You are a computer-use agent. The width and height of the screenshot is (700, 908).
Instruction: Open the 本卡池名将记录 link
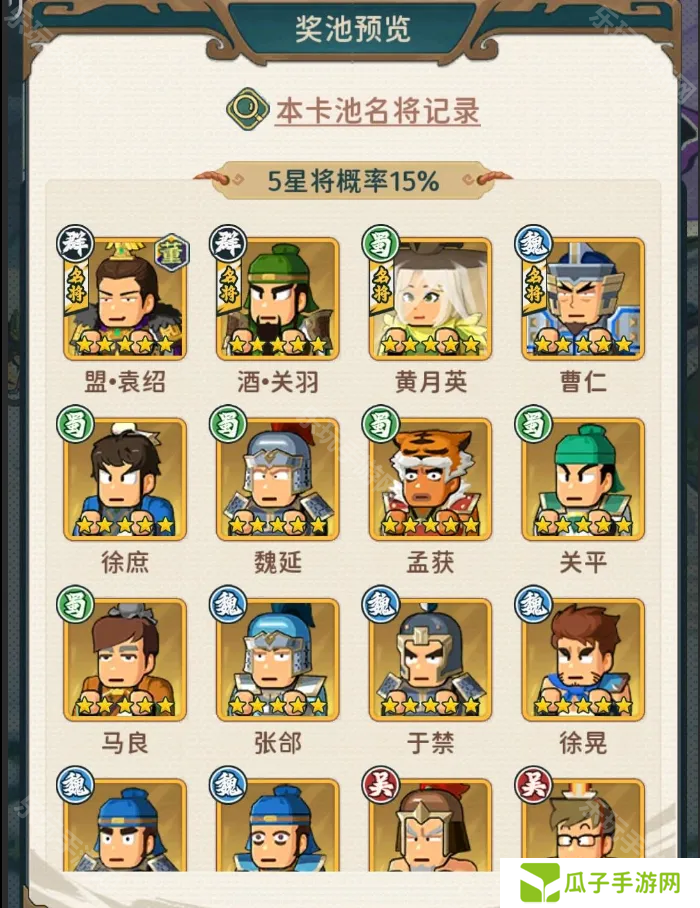[x=377, y=109]
